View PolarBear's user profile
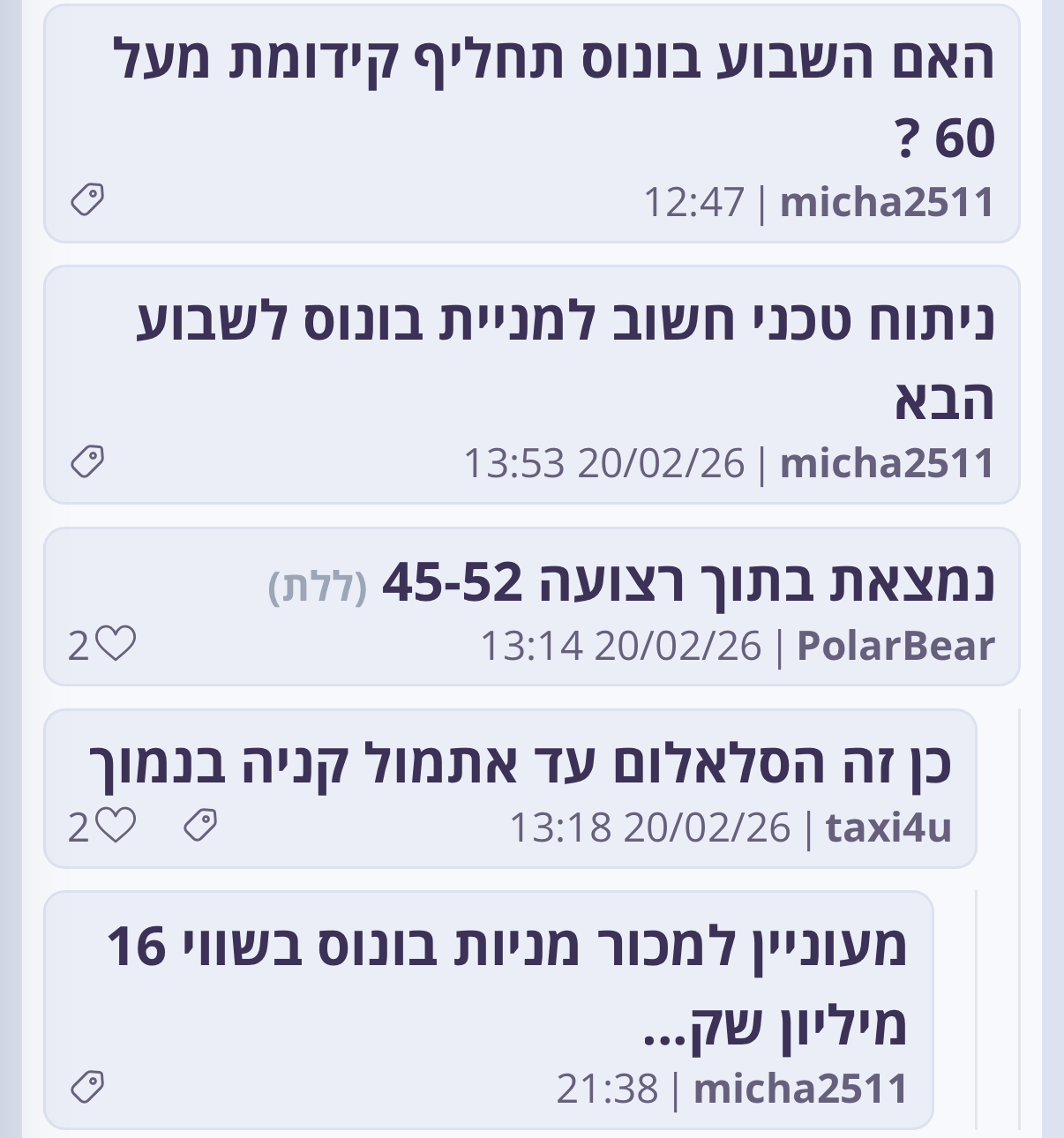1064x1138 pixels. tap(895, 646)
